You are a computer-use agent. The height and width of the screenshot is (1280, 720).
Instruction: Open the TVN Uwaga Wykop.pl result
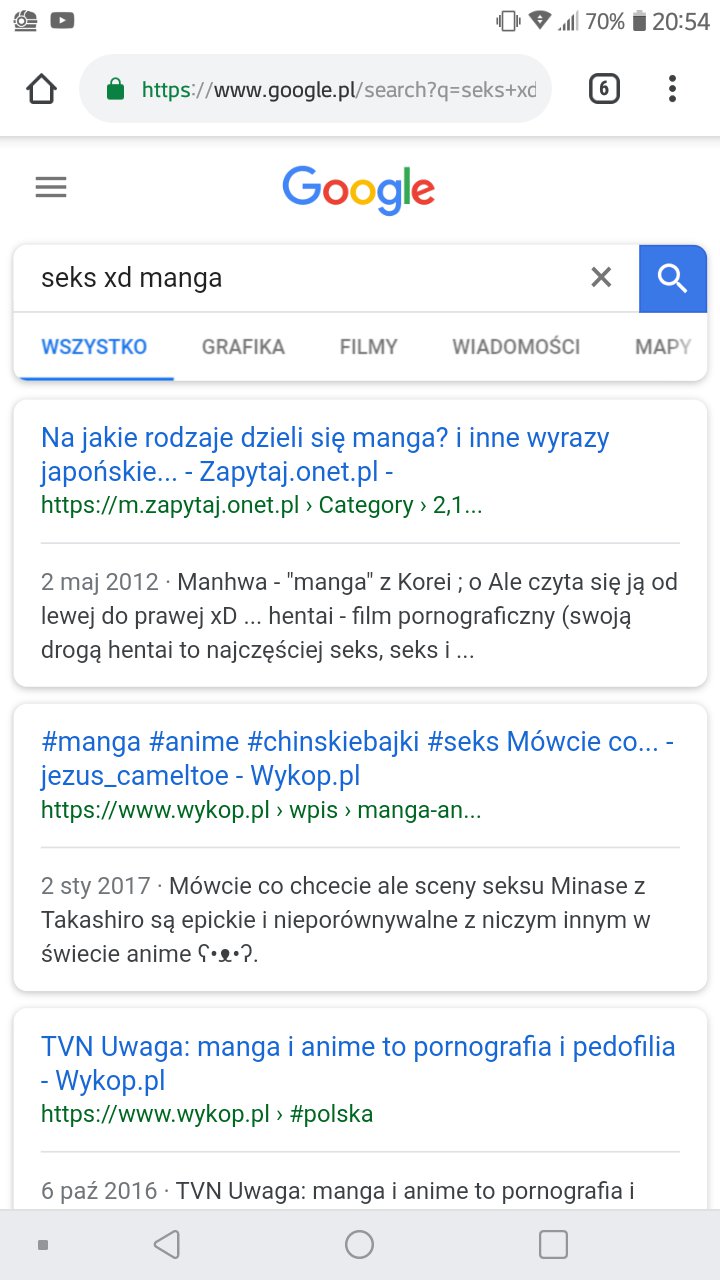(x=358, y=1064)
